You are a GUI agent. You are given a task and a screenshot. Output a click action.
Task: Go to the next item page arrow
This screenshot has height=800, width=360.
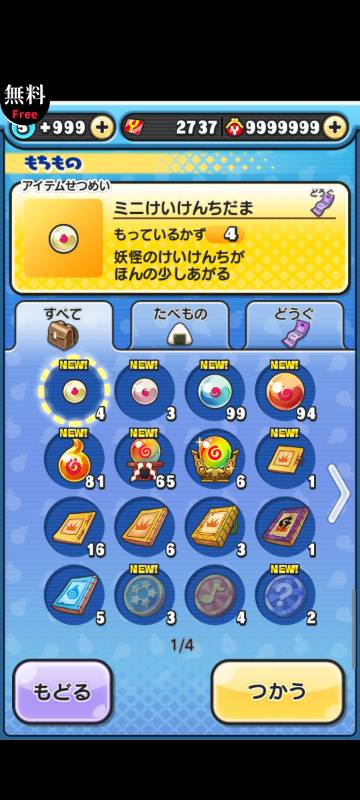[x=339, y=493]
